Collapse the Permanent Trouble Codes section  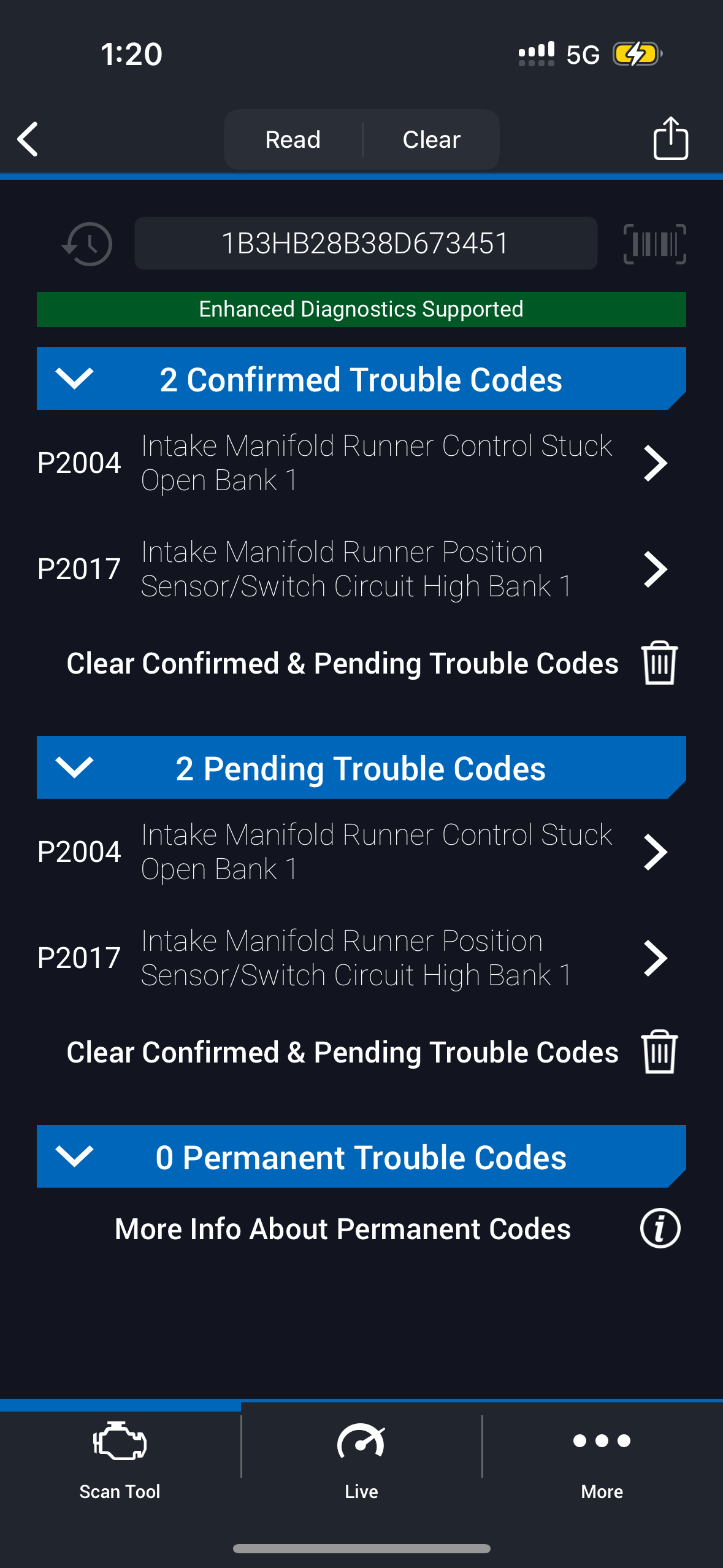point(74,1156)
